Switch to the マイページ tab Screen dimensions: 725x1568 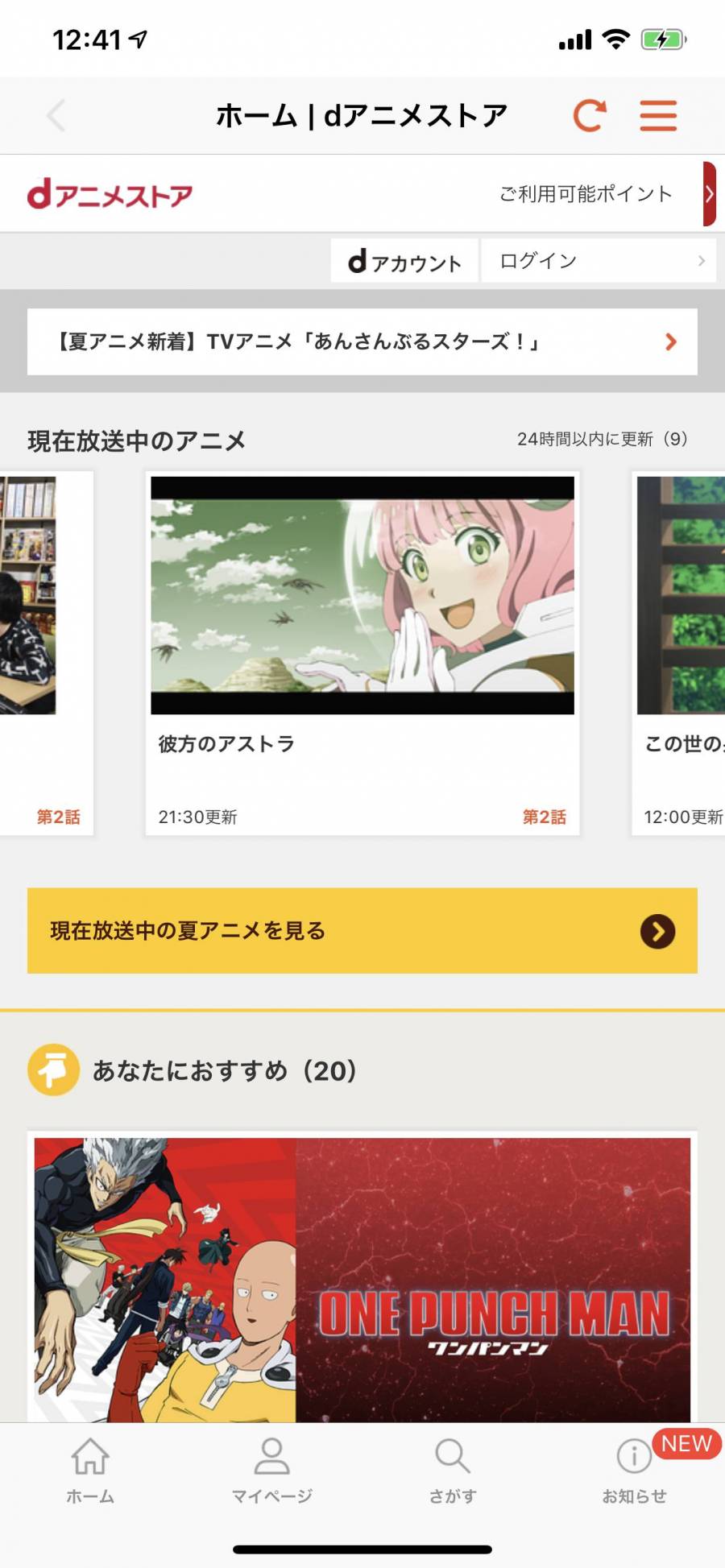(x=271, y=1471)
